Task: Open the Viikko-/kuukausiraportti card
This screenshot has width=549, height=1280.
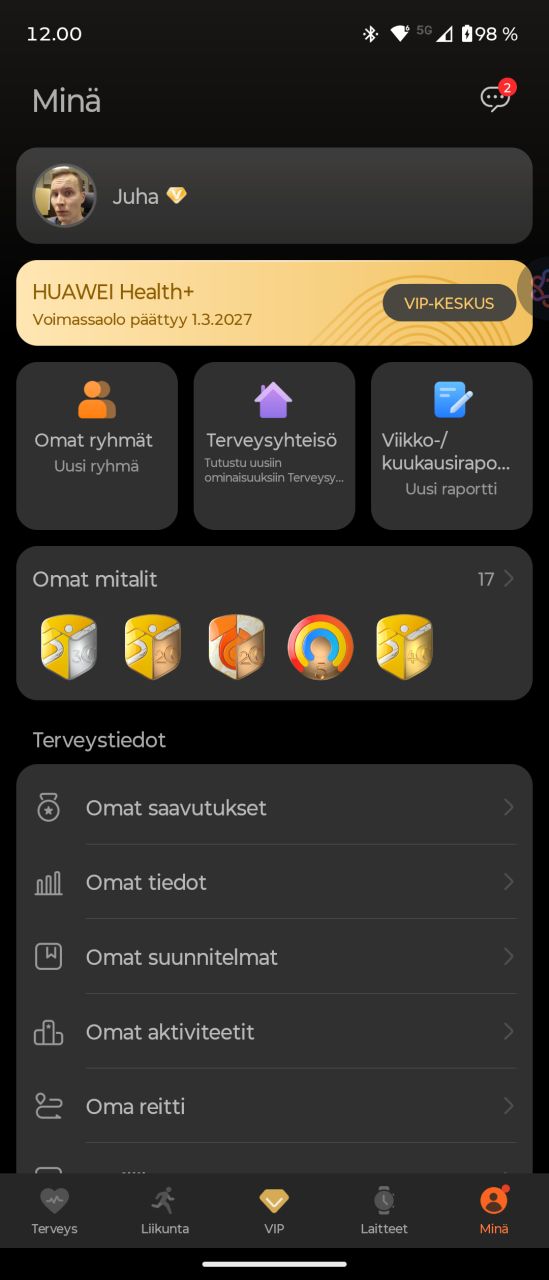Action: pos(451,446)
